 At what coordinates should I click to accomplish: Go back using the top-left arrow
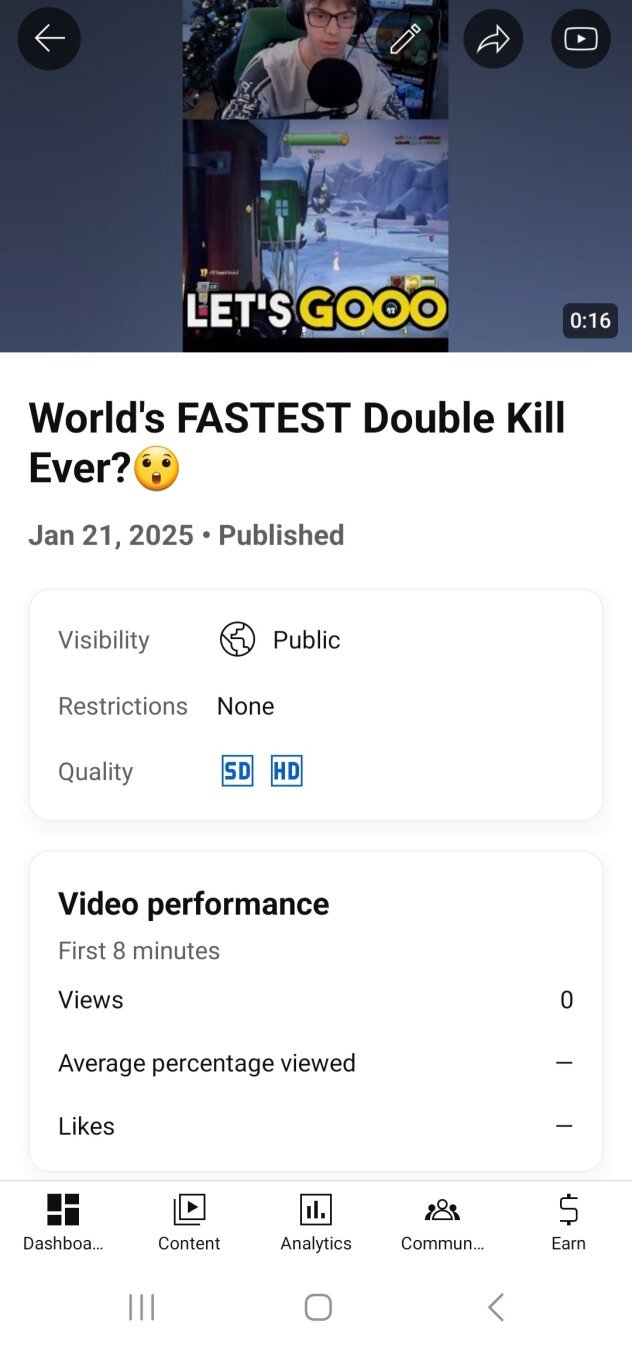pyautogui.click(x=49, y=39)
